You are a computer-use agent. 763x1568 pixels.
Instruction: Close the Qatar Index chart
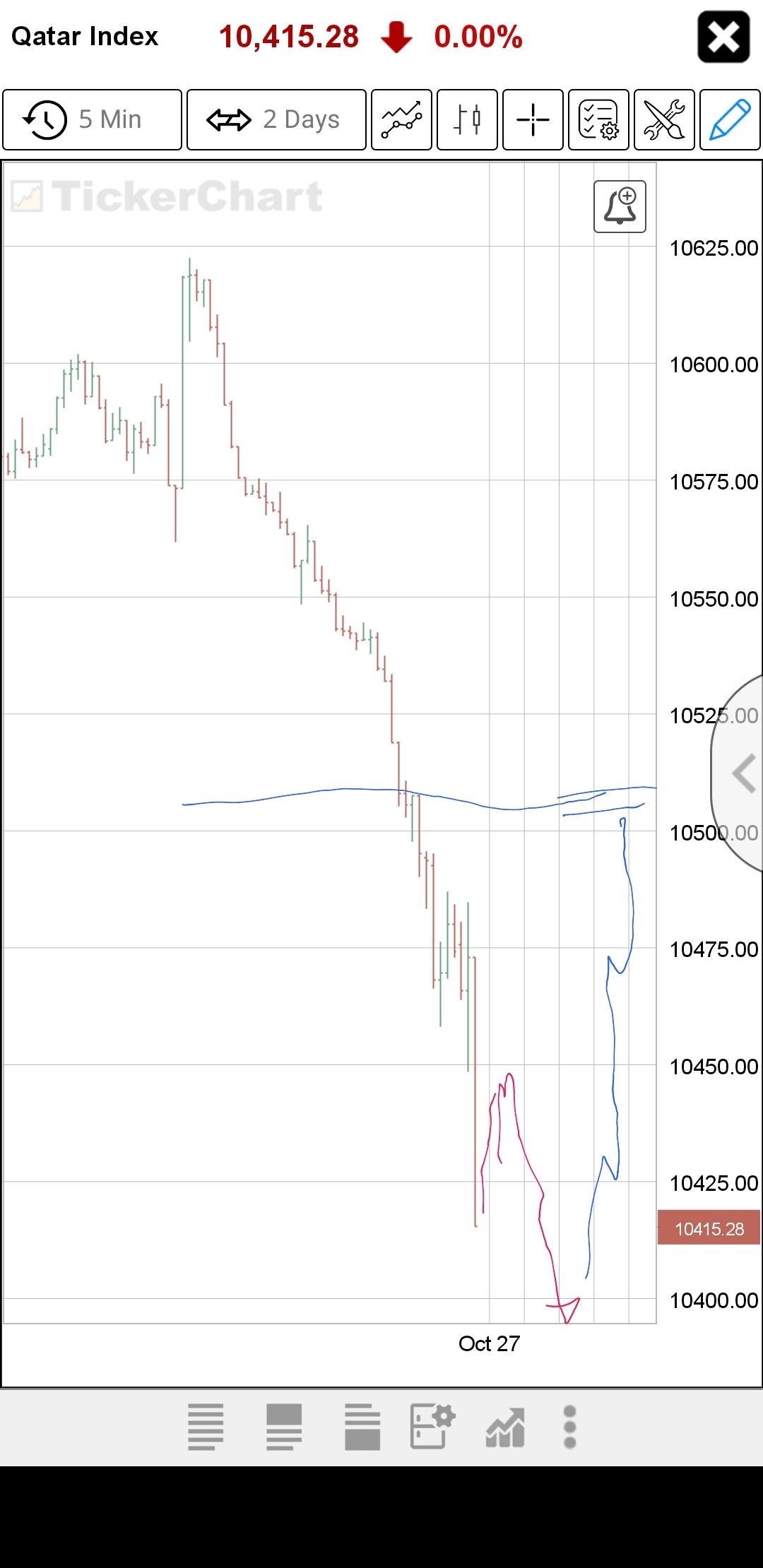(723, 37)
